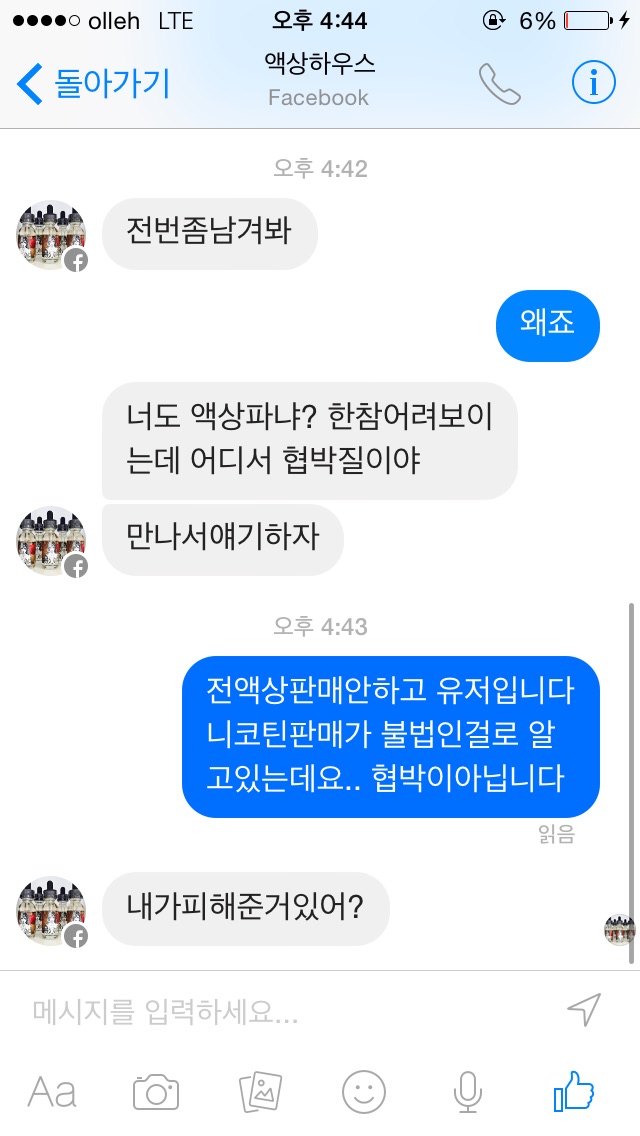Open the conversation info icon
Viewport: 640px width, 1136px height.
pos(593,84)
